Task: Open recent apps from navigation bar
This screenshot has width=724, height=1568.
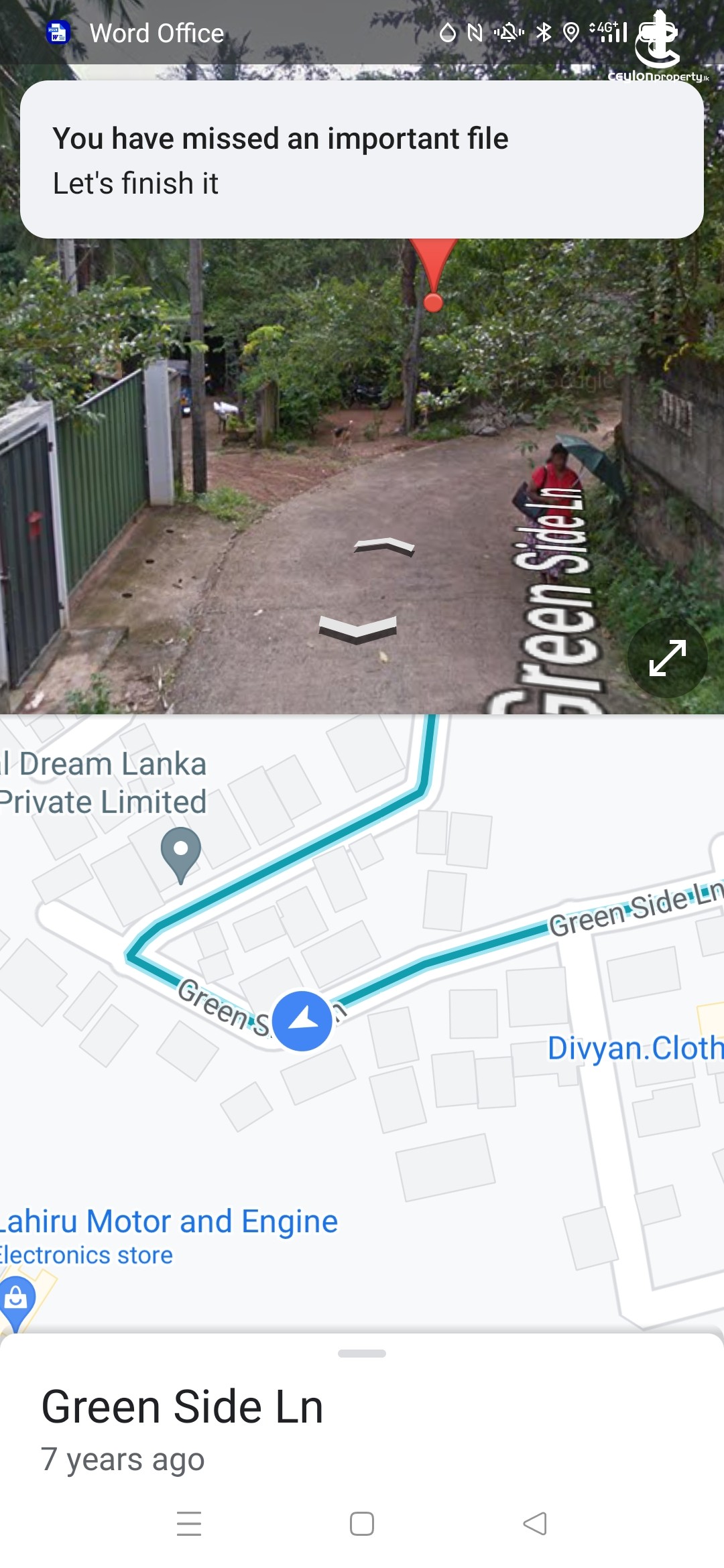Action: click(189, 1524)
